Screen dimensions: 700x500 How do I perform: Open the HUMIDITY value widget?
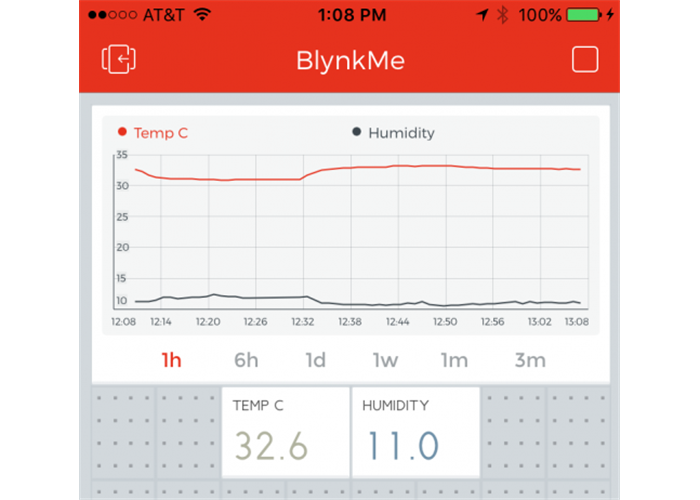click(415, 432)
